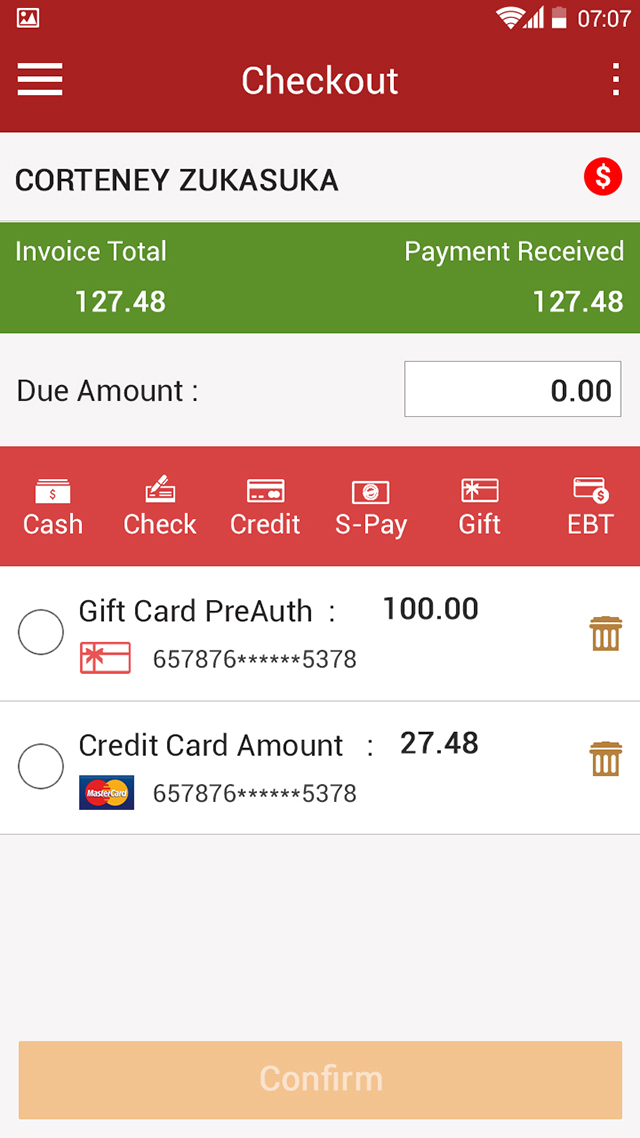640x1138 pixels.
Task: Choose Check payment method
Action: (x=160, y=507)
